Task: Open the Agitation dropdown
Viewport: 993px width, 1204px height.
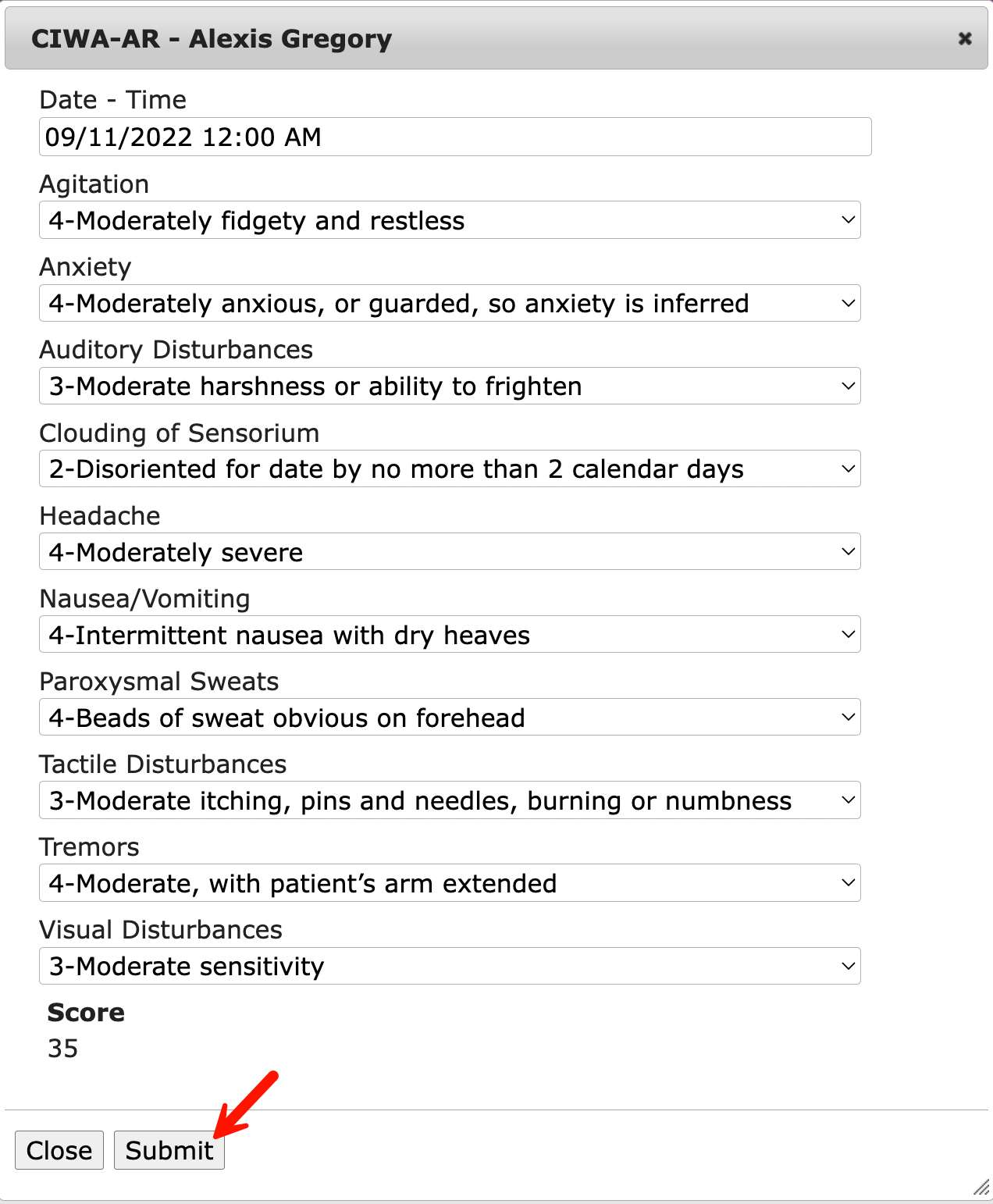Action: [x=450, y=221]
